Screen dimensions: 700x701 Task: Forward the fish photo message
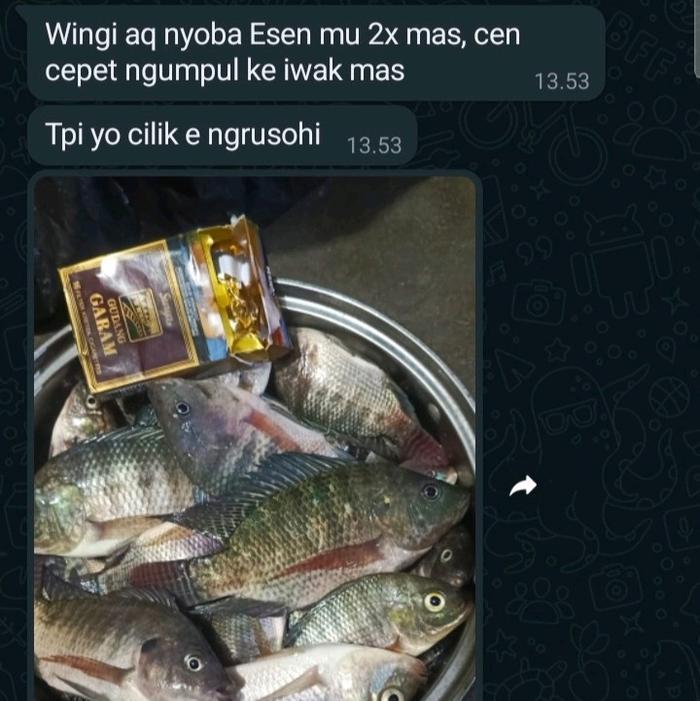(x=523, y=486)
